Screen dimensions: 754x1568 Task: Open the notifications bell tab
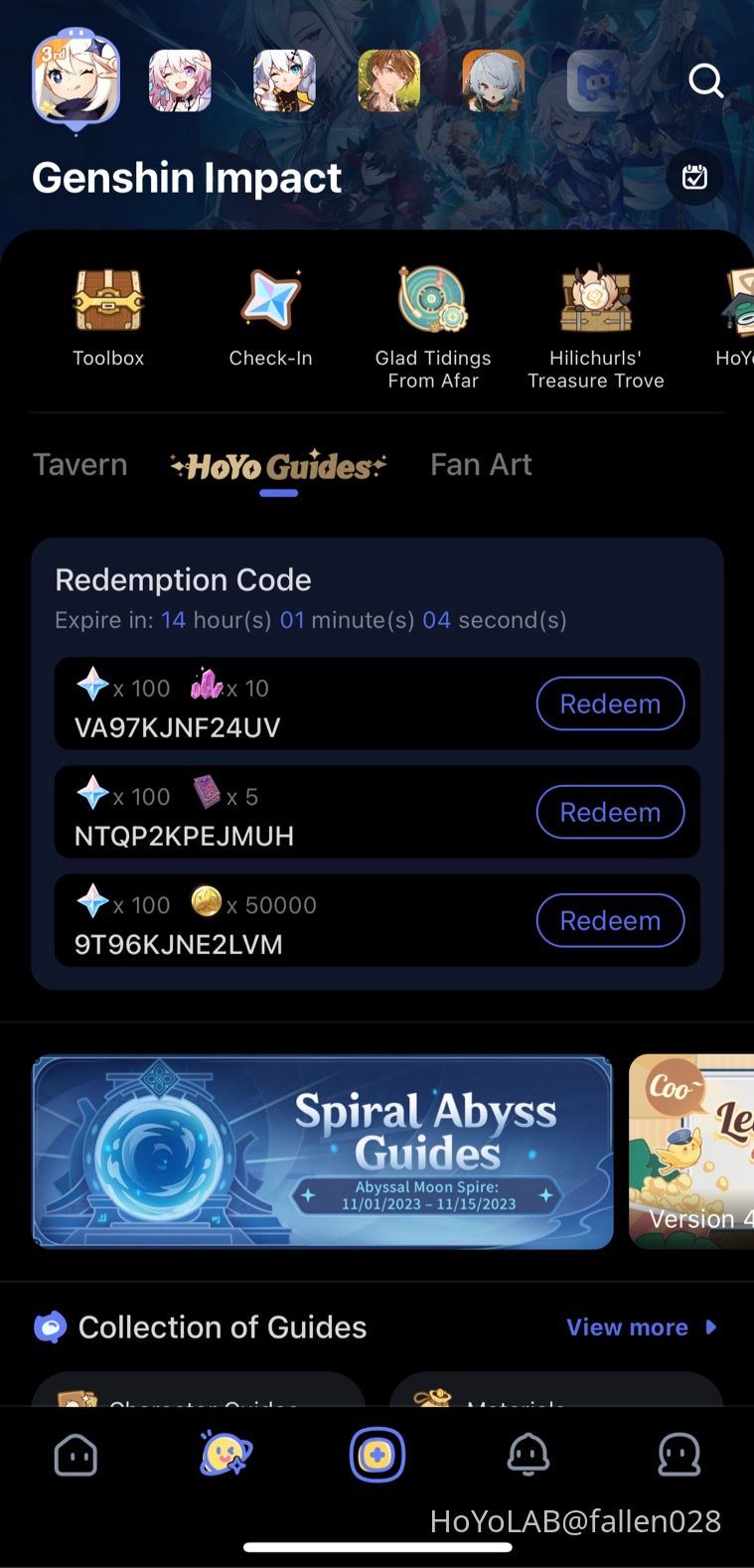pos(528,1456)
